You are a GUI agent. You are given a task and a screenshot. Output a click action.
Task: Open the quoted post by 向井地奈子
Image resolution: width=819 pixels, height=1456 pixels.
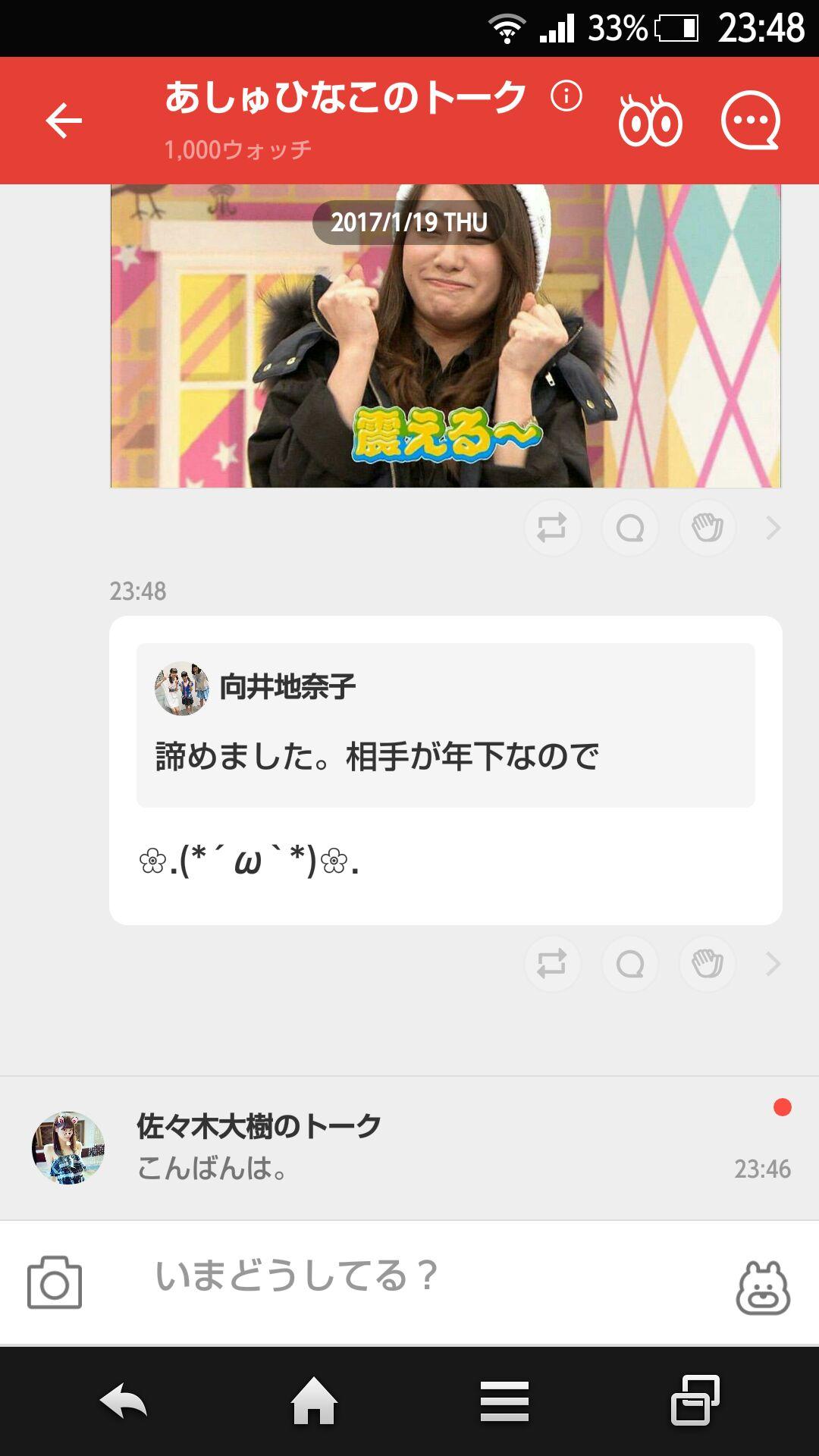tap(446, 725)
